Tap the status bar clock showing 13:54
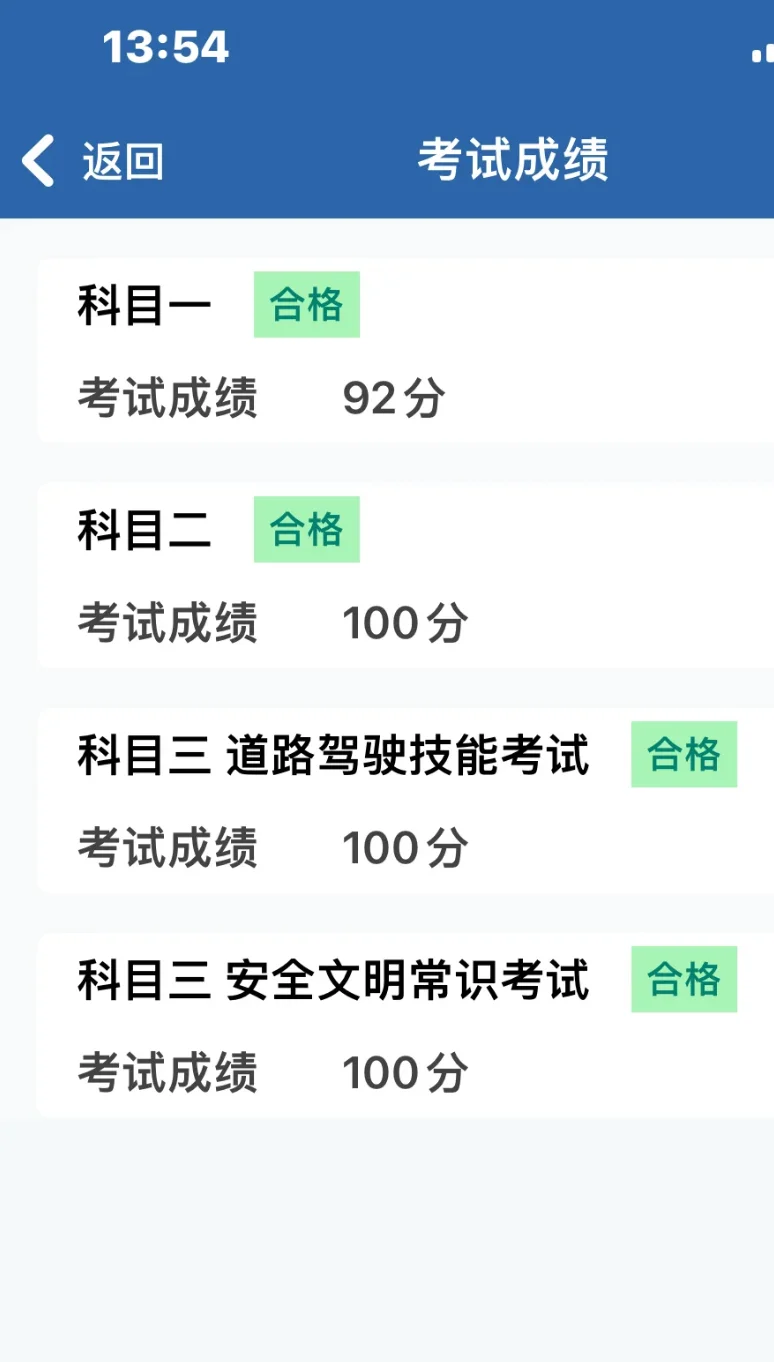Viewport: 774px width, 1362px height. point(165,46)
